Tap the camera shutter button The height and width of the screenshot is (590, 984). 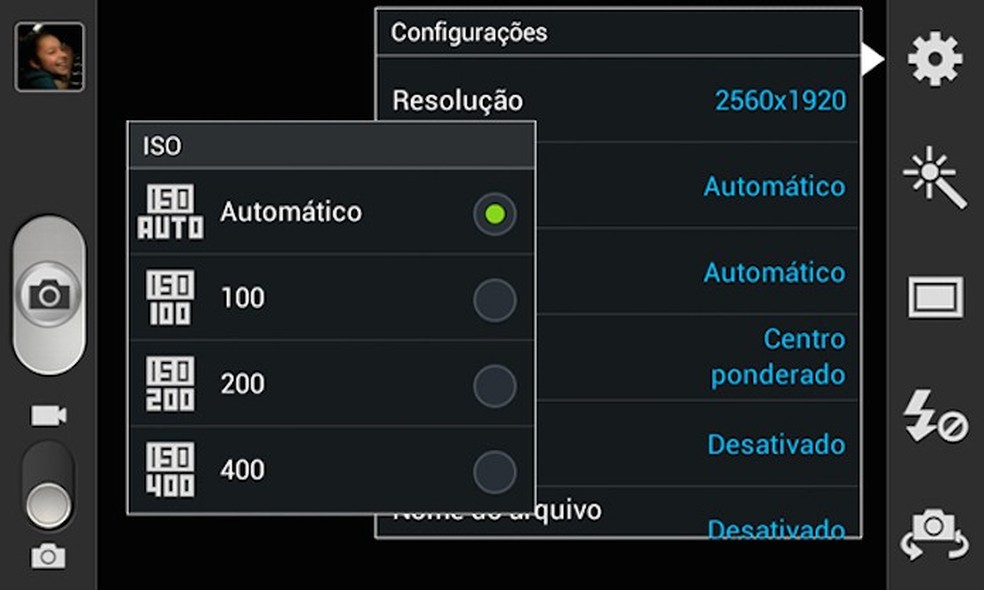(x=49, y=295)
